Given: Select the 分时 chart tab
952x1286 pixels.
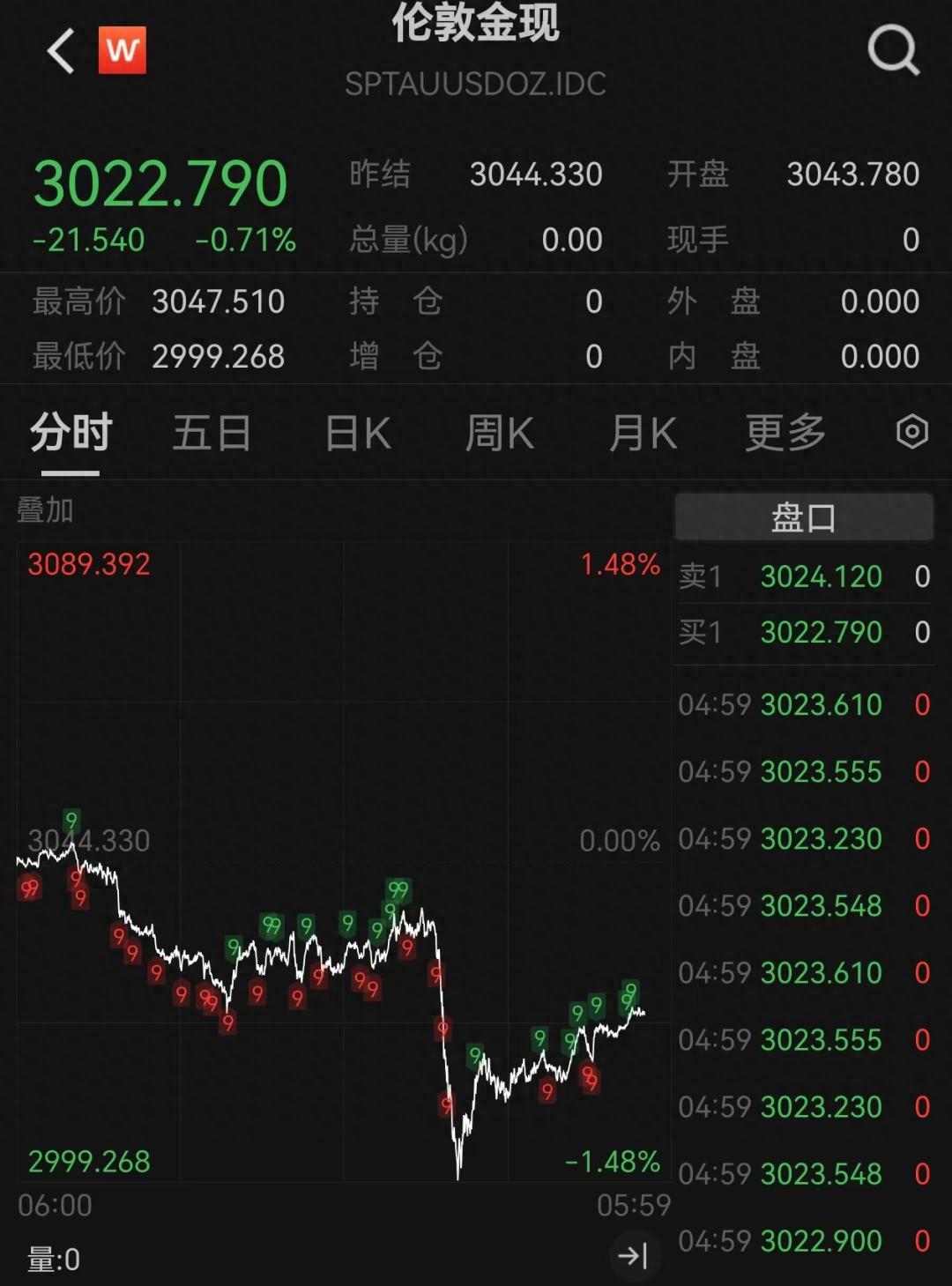Looking at the screenshot, I should (70, 432).
